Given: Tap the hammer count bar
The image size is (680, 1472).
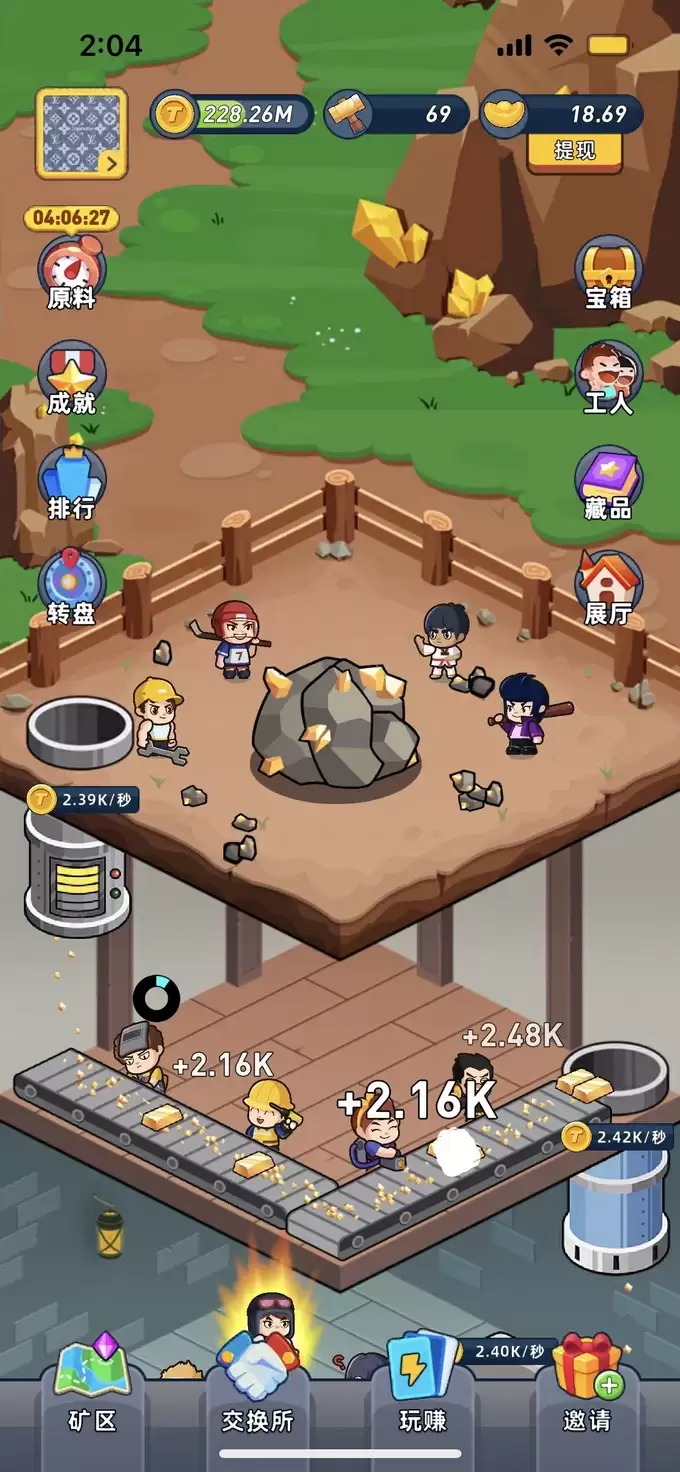Looking at the screenshot, I should click(397, 115).
